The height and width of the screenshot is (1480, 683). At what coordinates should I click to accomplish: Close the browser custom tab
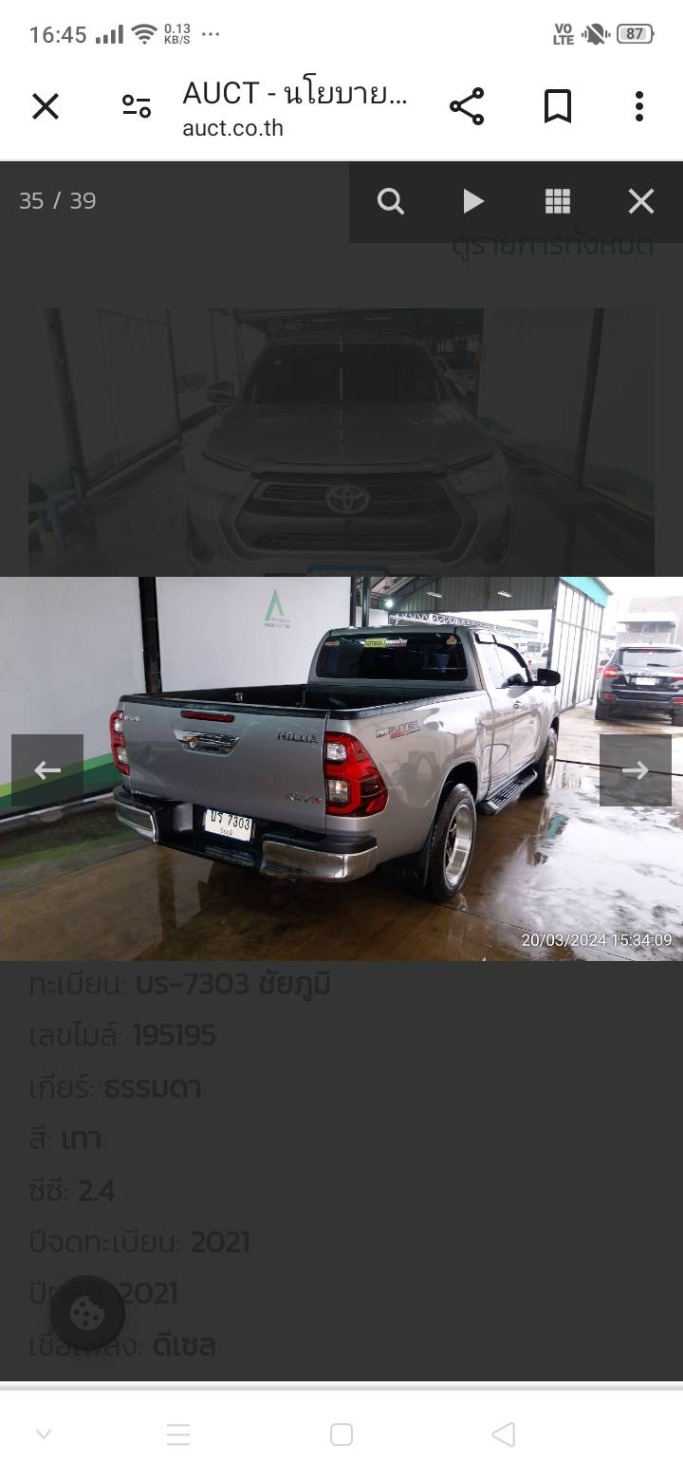point(45,107)
